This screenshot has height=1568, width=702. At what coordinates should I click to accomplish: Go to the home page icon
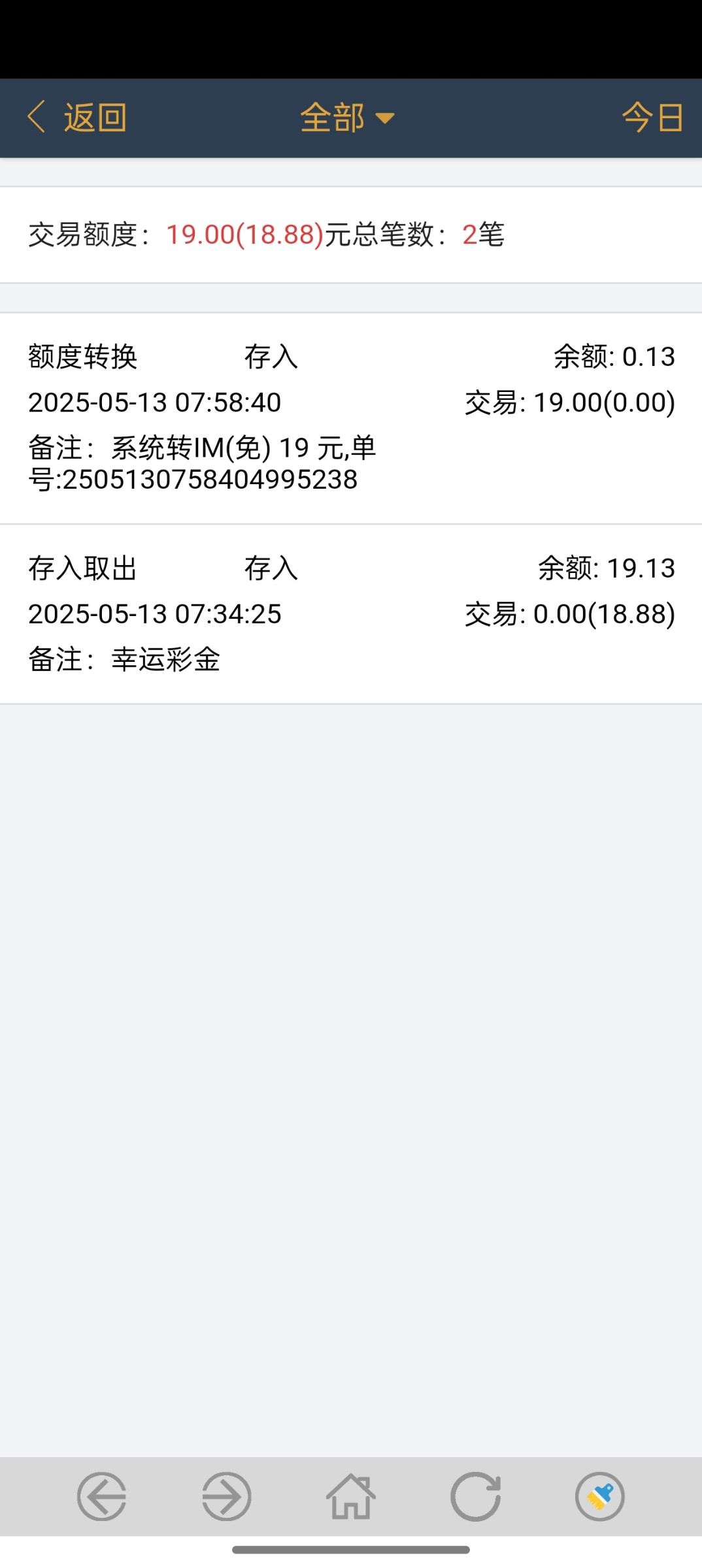pyautogui.click(x=351, y=1496)
